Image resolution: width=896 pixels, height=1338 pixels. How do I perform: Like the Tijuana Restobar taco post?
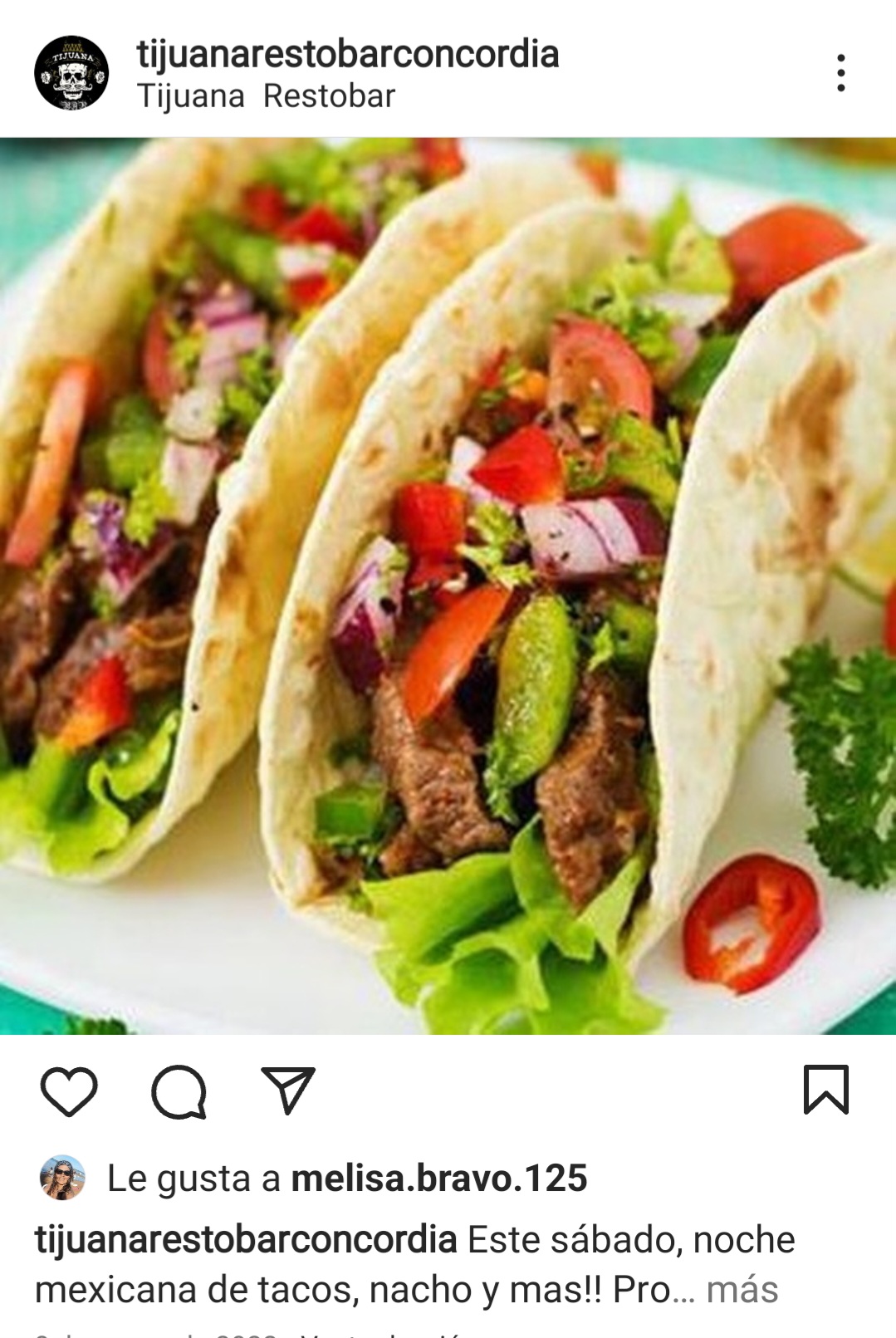click(x=69, y=1090)
